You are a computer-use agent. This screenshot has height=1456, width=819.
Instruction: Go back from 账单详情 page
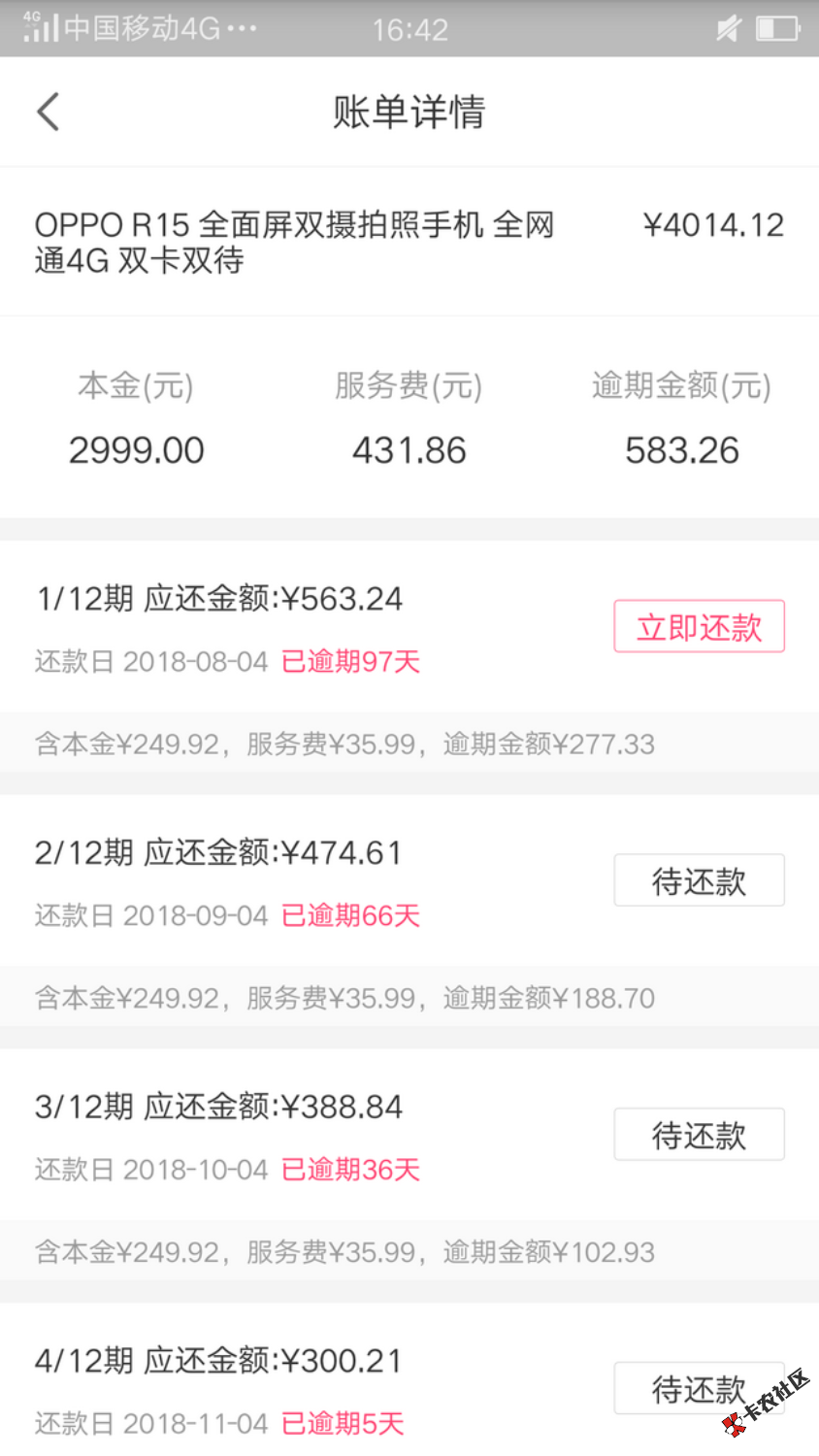[x=49, y=112]
